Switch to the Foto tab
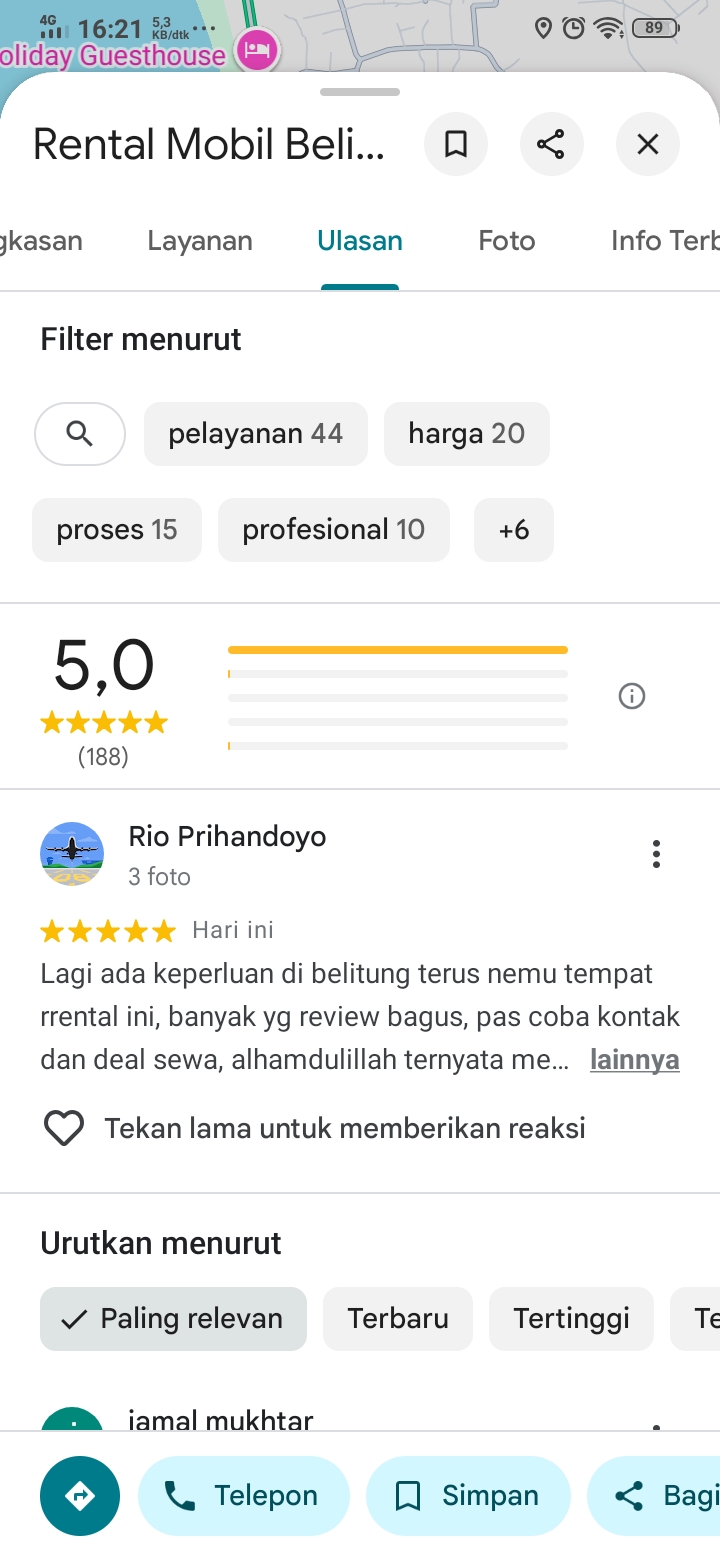 [507, 241]
